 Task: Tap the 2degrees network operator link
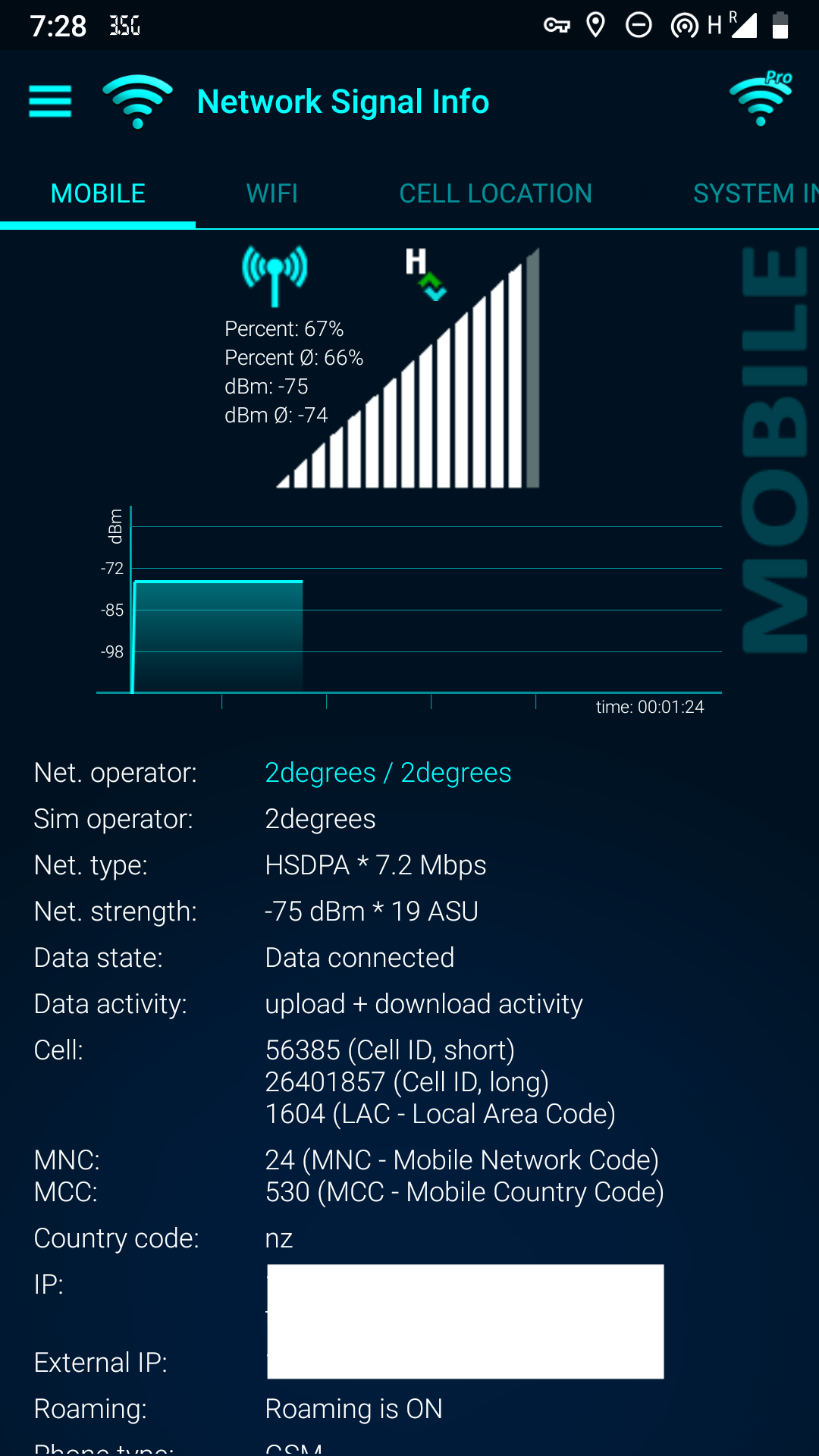pos(388,773)
